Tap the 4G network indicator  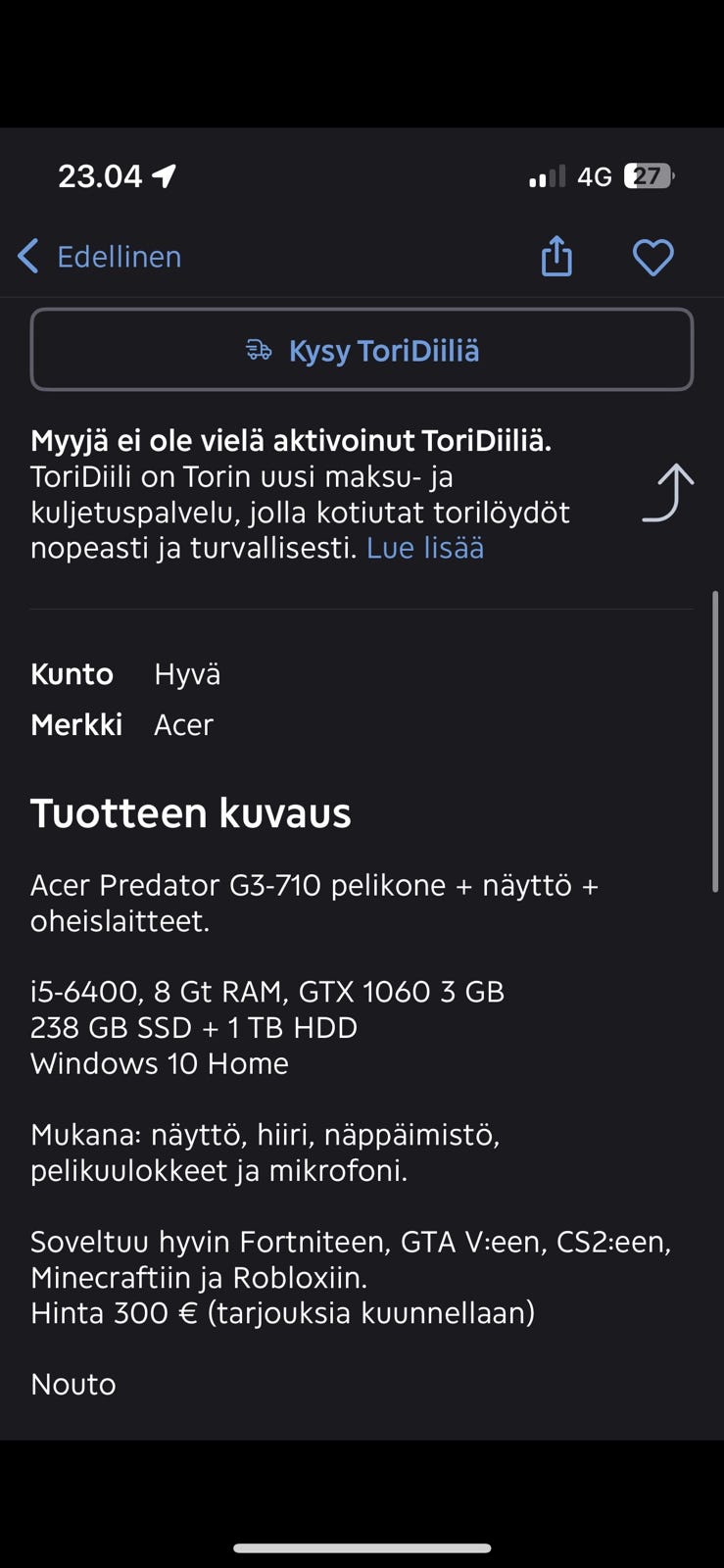coord(596,175)
